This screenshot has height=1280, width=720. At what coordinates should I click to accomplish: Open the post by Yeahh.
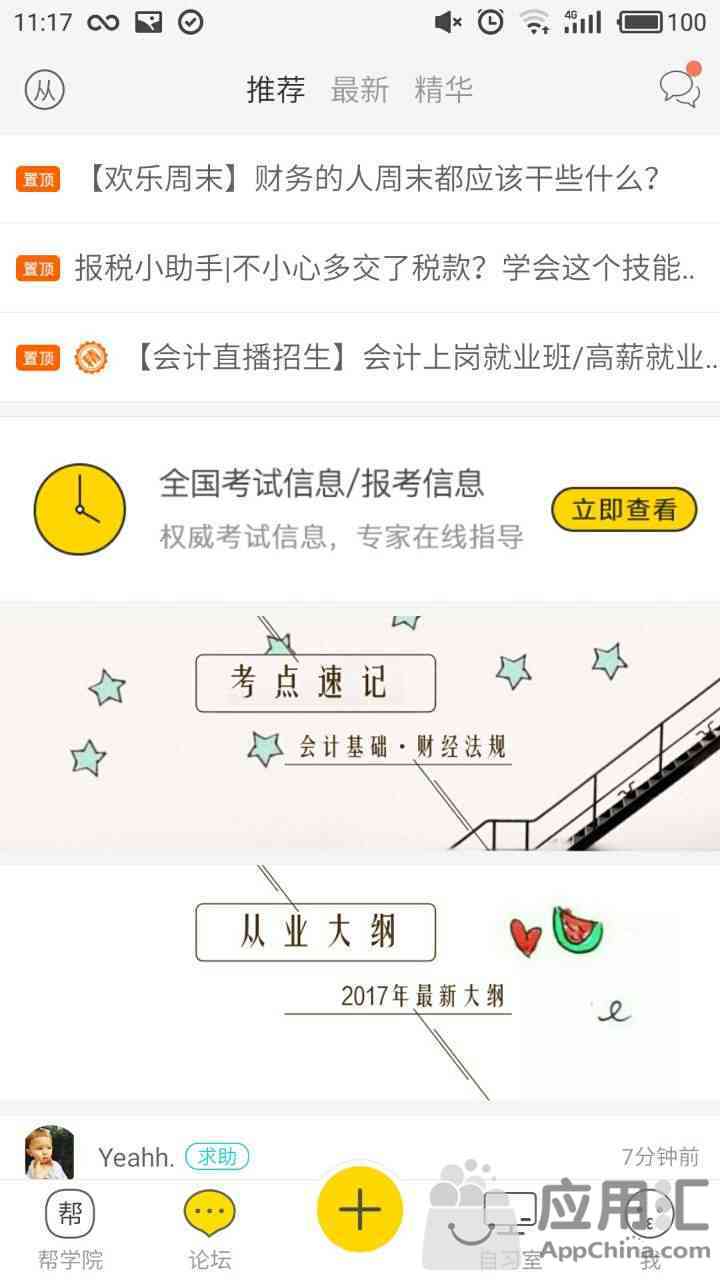(360, 1156)
